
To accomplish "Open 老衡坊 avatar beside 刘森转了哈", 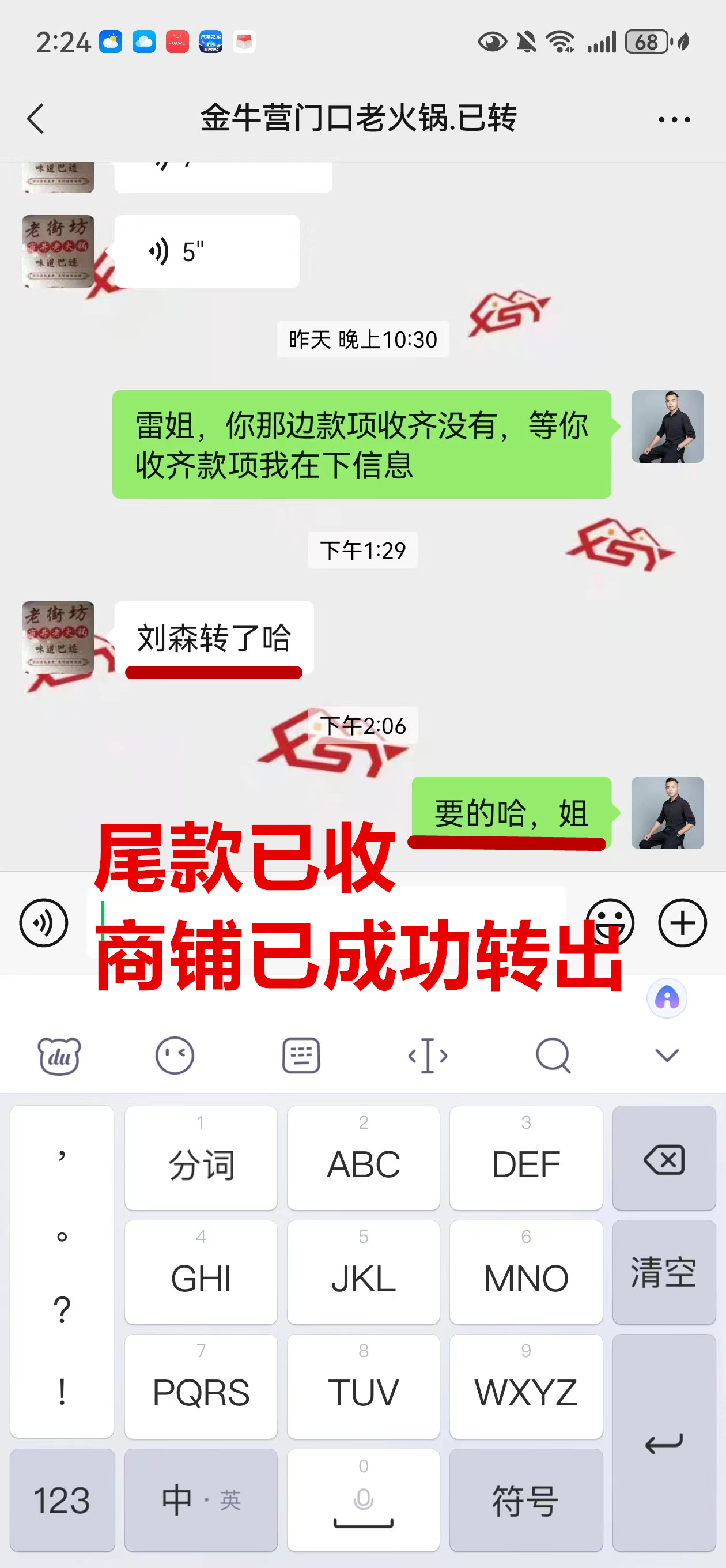I will click(x=58, y=638).
